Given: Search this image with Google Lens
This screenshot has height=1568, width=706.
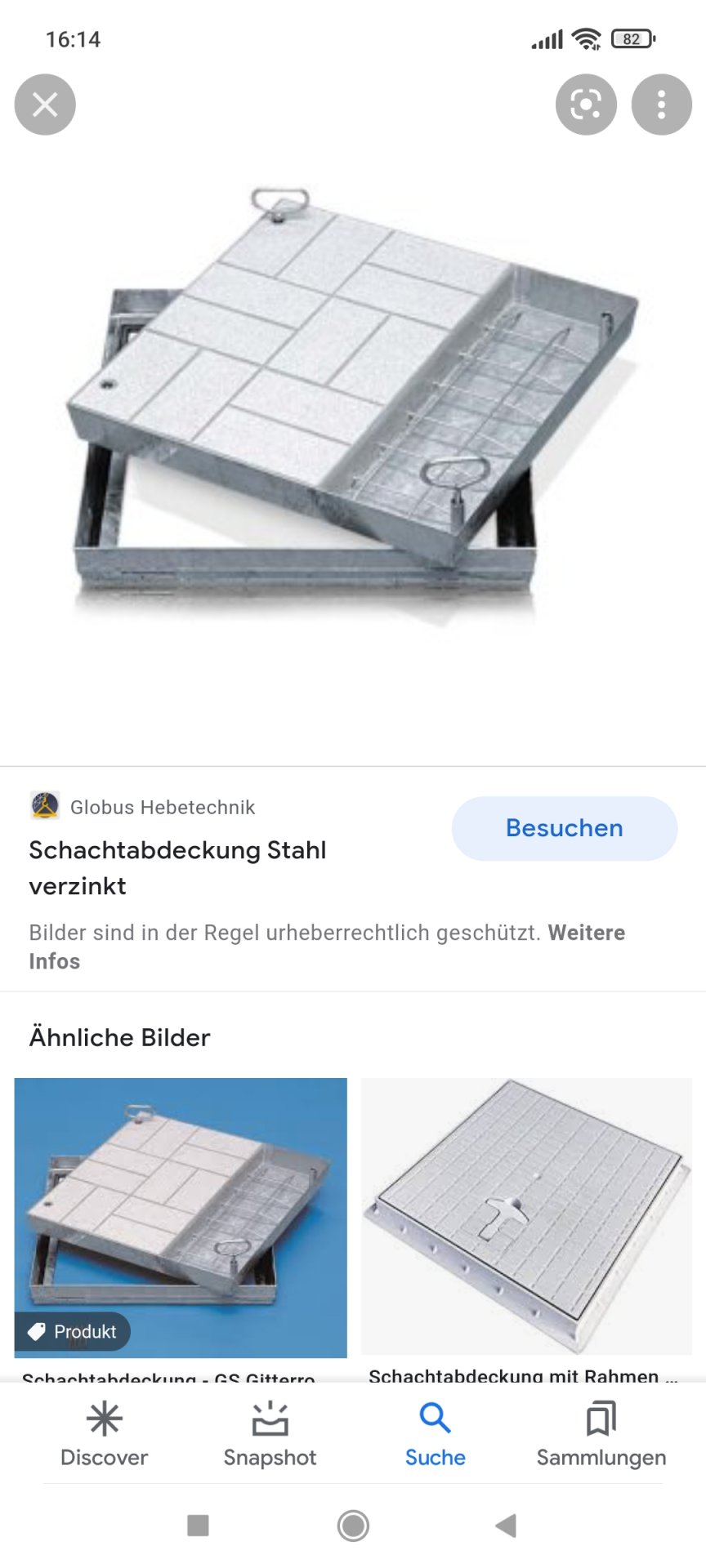Looking at the screenshot, I should click(586, 105).
